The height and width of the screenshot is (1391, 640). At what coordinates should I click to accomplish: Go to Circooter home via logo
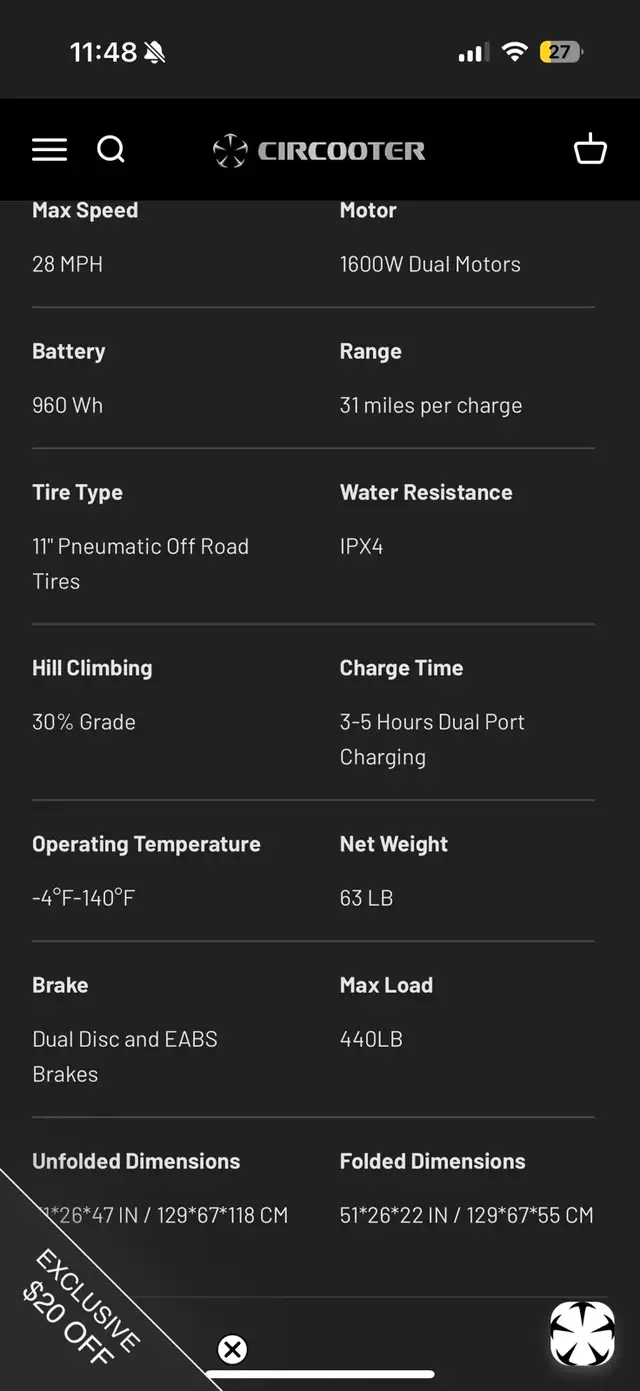click(x=319, y=151)
